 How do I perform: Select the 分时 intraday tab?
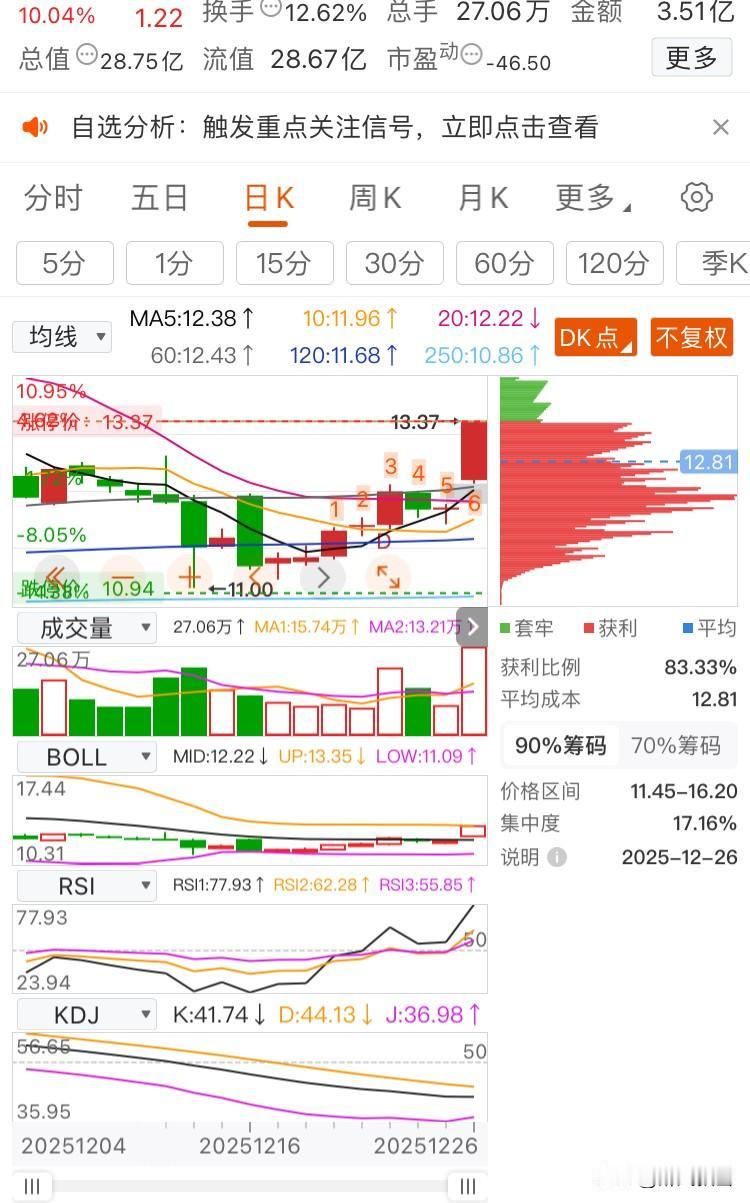click(53, 197)
